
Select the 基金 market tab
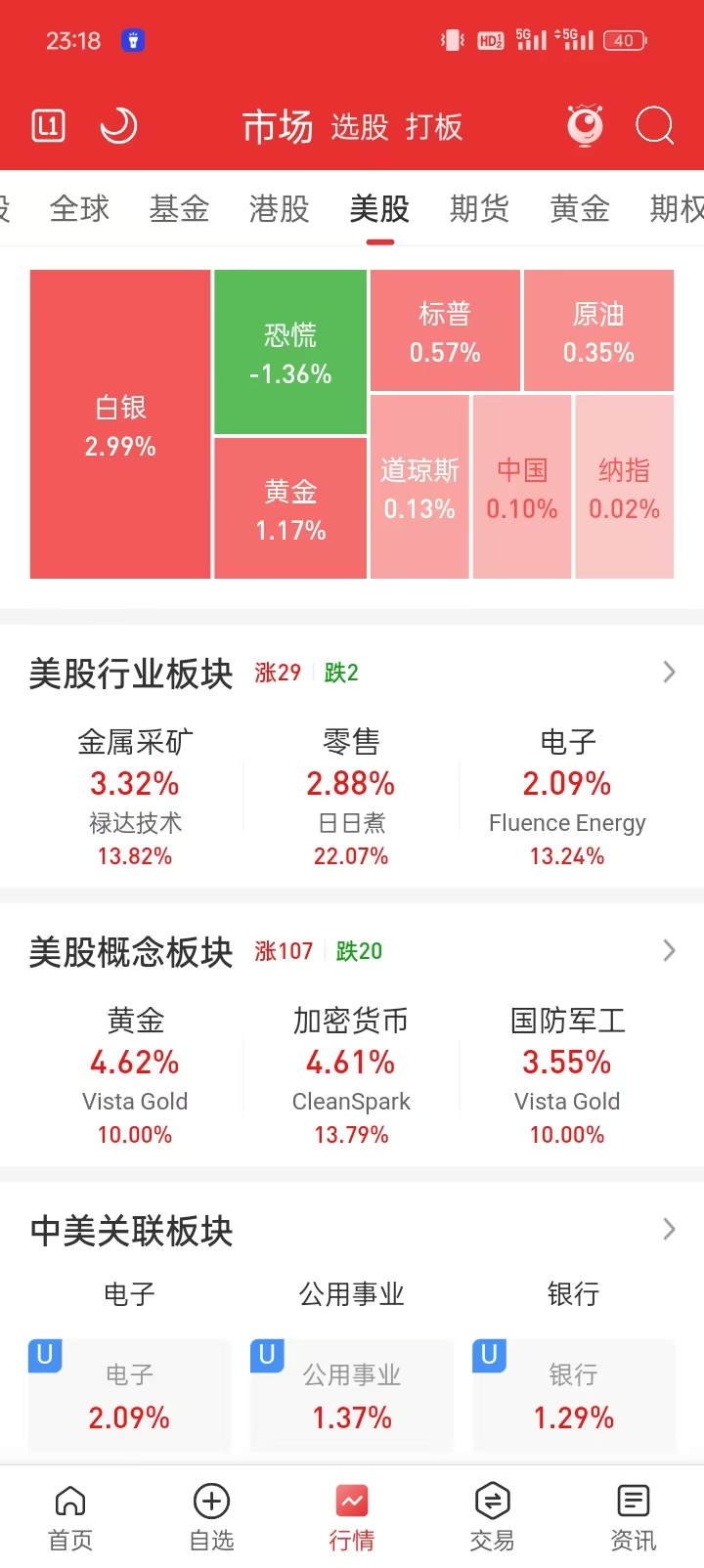[179, 208]
